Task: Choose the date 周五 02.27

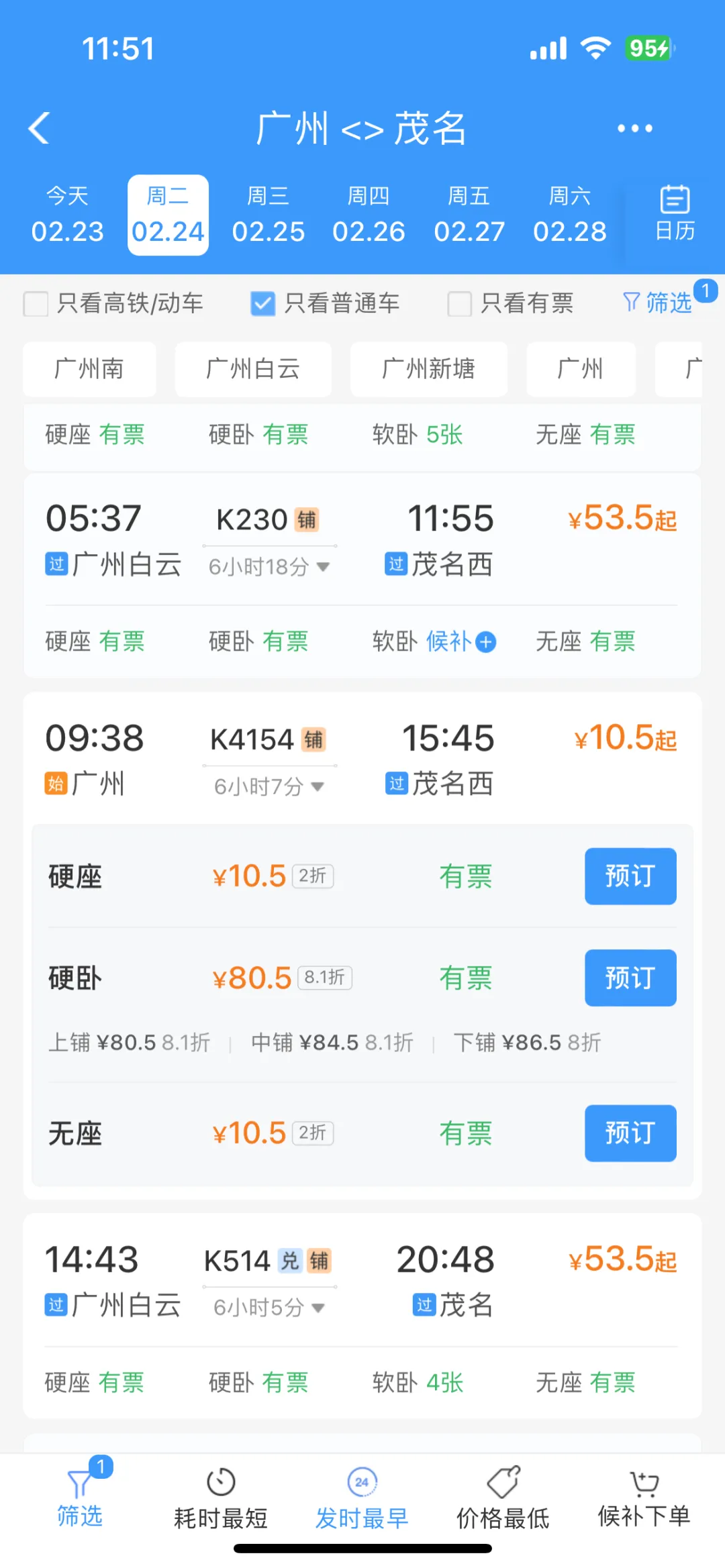Action: (469, 215)
